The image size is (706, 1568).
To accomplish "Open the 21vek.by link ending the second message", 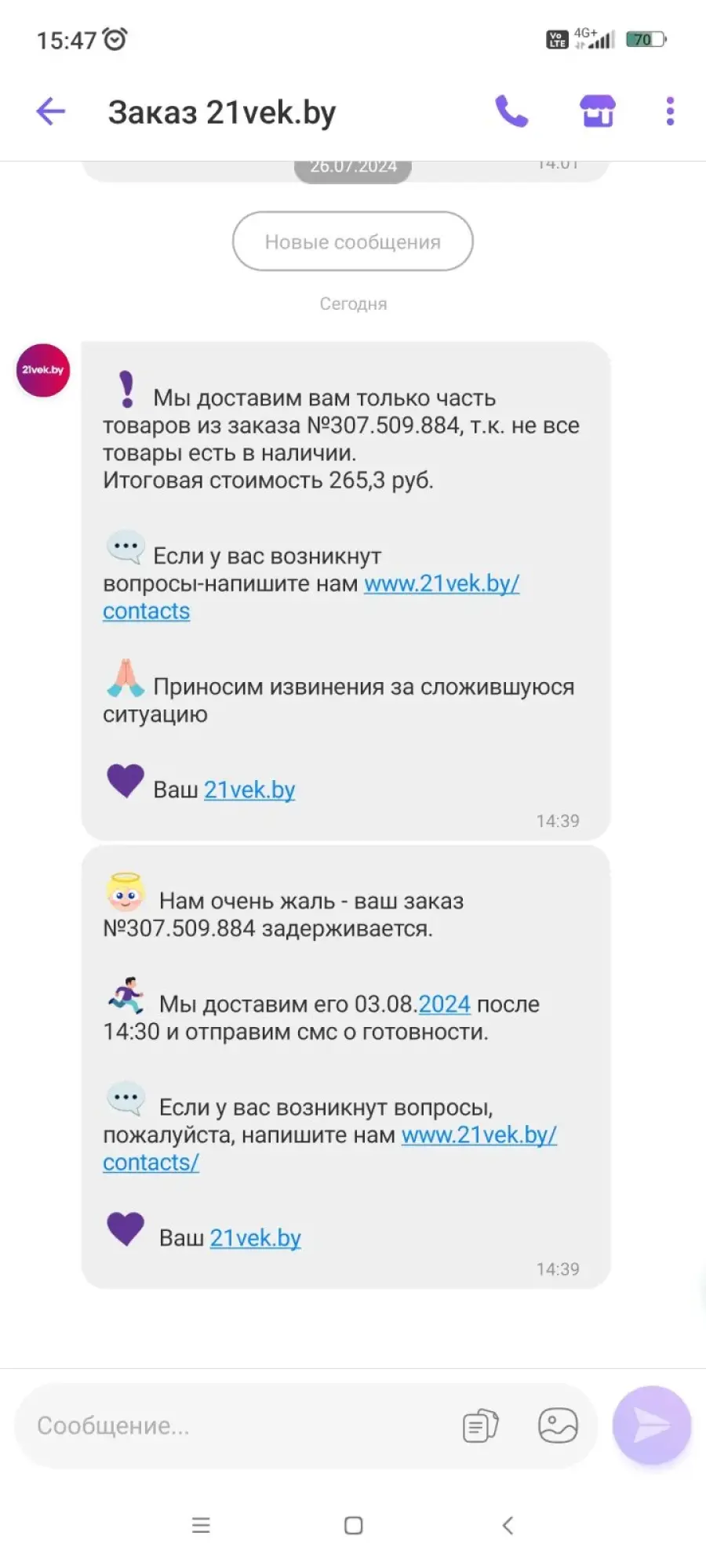I will [x=256, y=1238].
